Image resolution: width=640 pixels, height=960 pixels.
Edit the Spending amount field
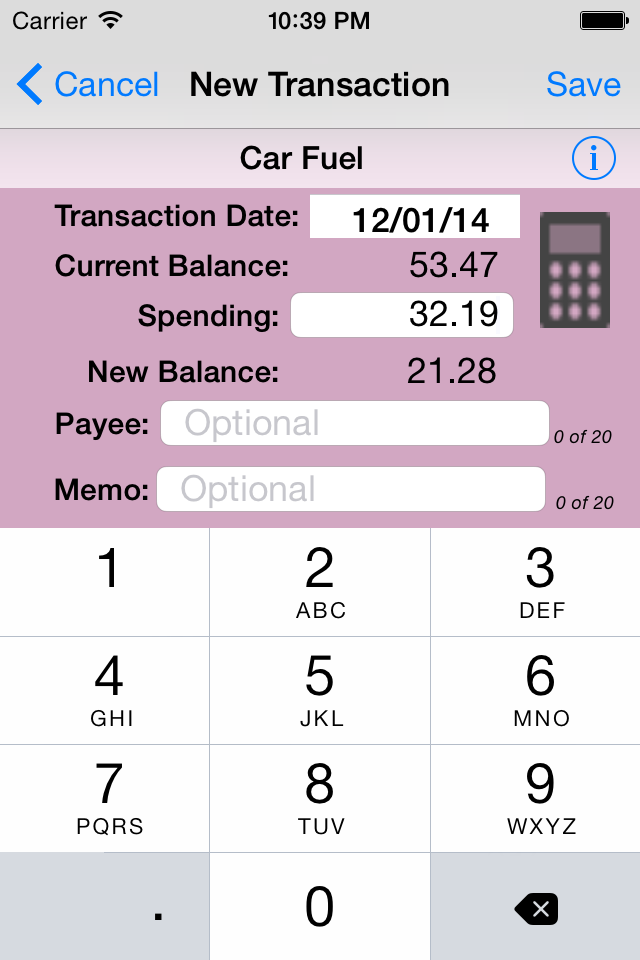[x=401, y=315]
